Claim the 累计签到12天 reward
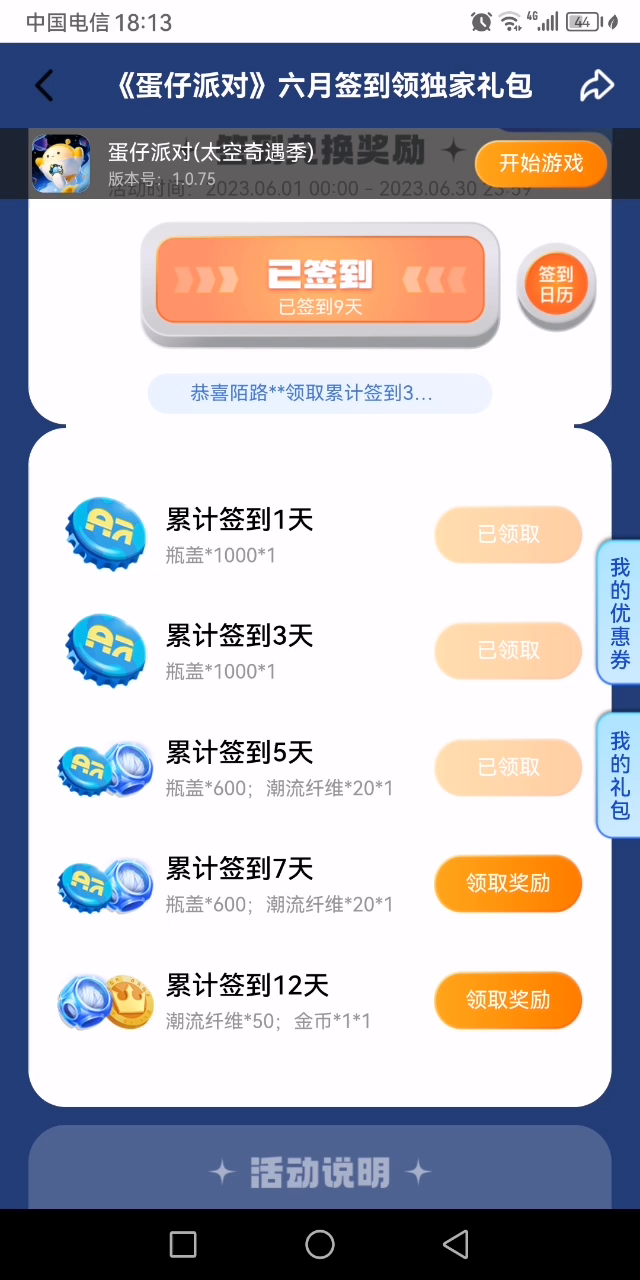The width and height of the screenshot is (640, 1280). click(x=508, y=1000)
